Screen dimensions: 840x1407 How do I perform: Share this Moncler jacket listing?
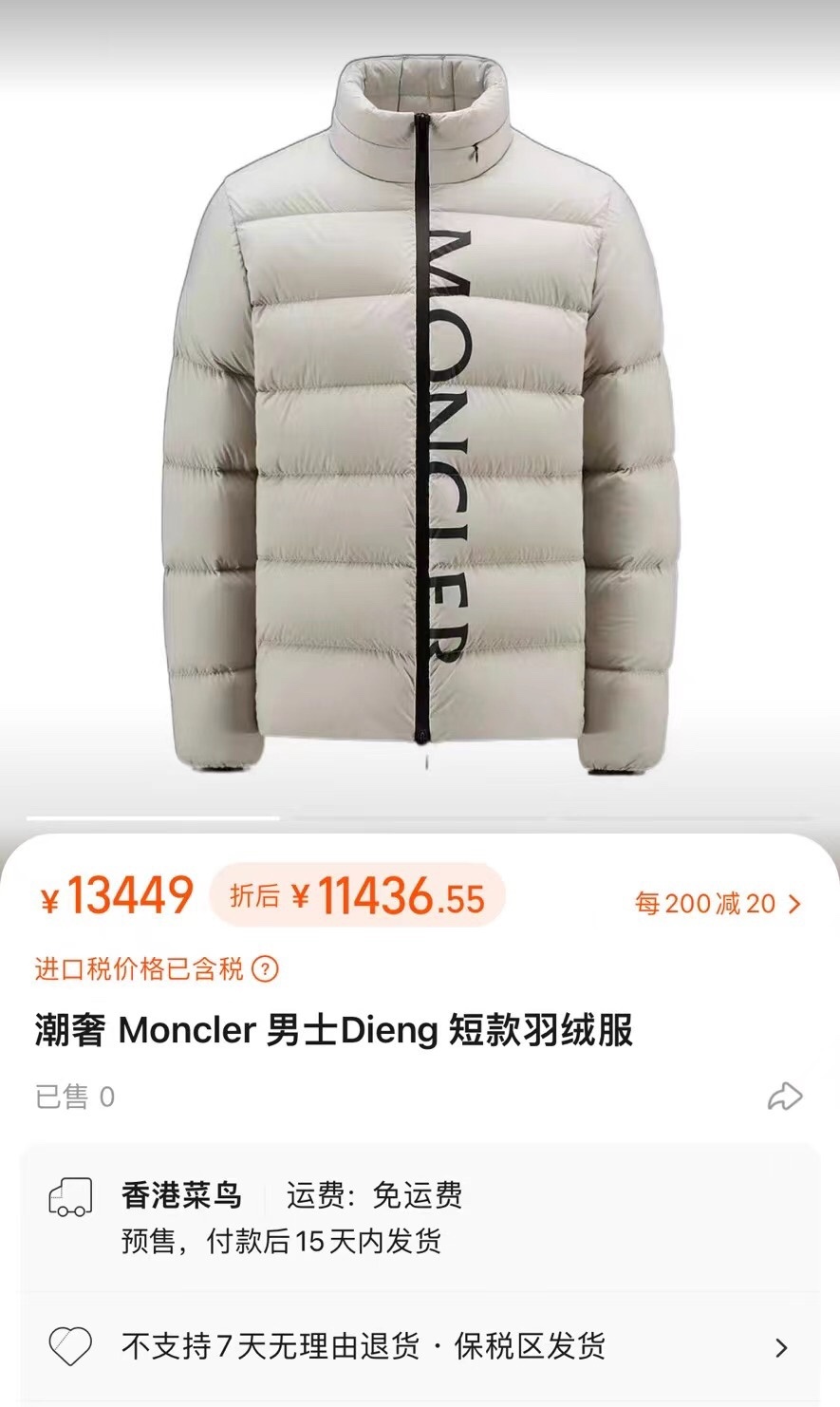click(784, 1097)
